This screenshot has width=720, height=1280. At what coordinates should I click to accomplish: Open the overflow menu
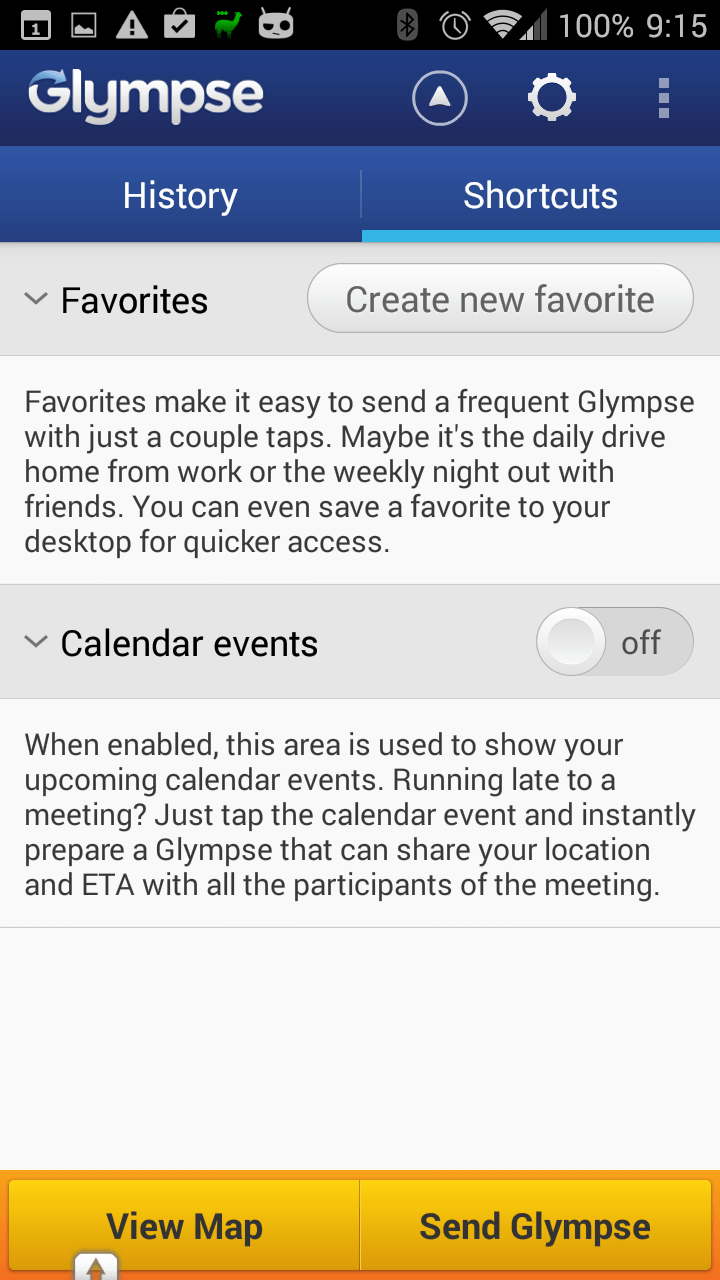point(663,98)
